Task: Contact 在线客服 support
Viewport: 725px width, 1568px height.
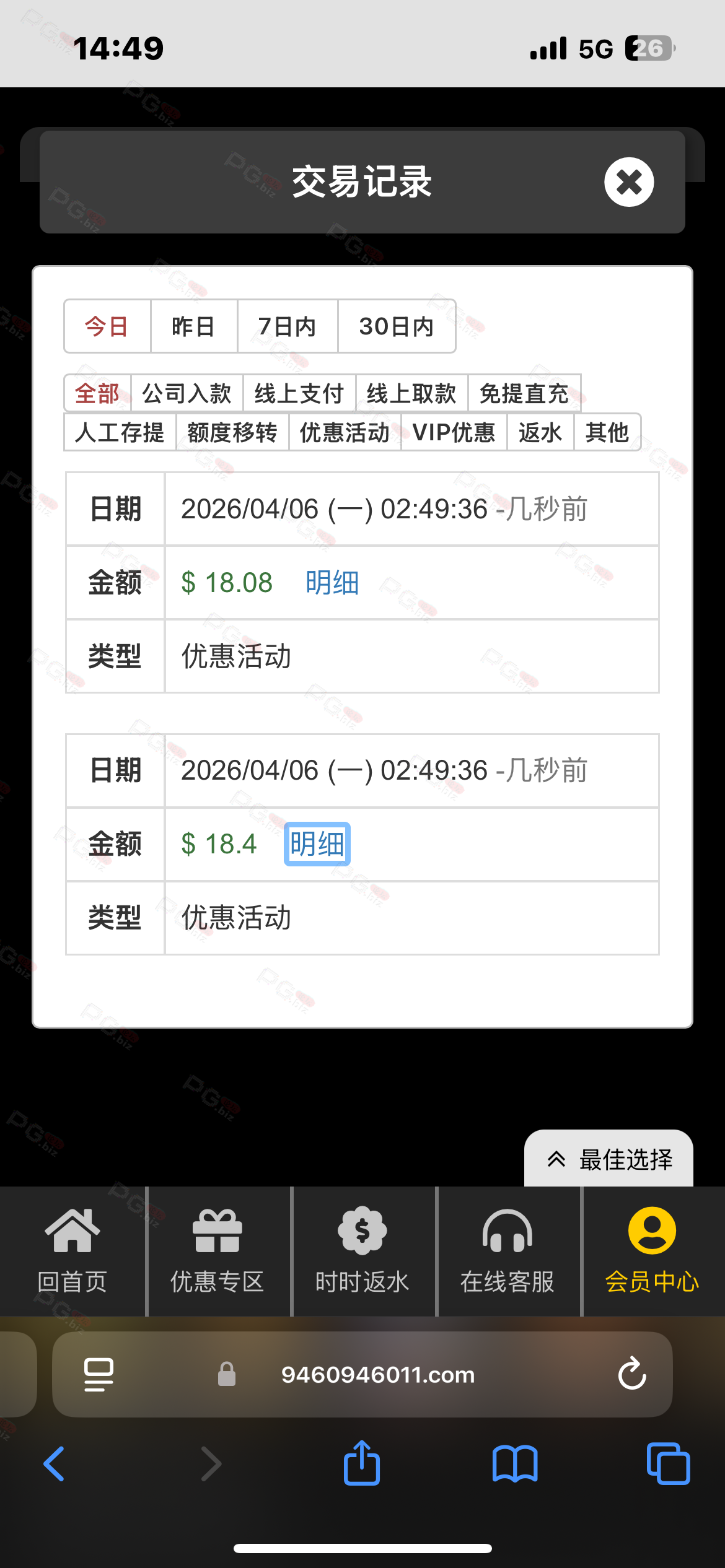Action: click(507, 1251)
